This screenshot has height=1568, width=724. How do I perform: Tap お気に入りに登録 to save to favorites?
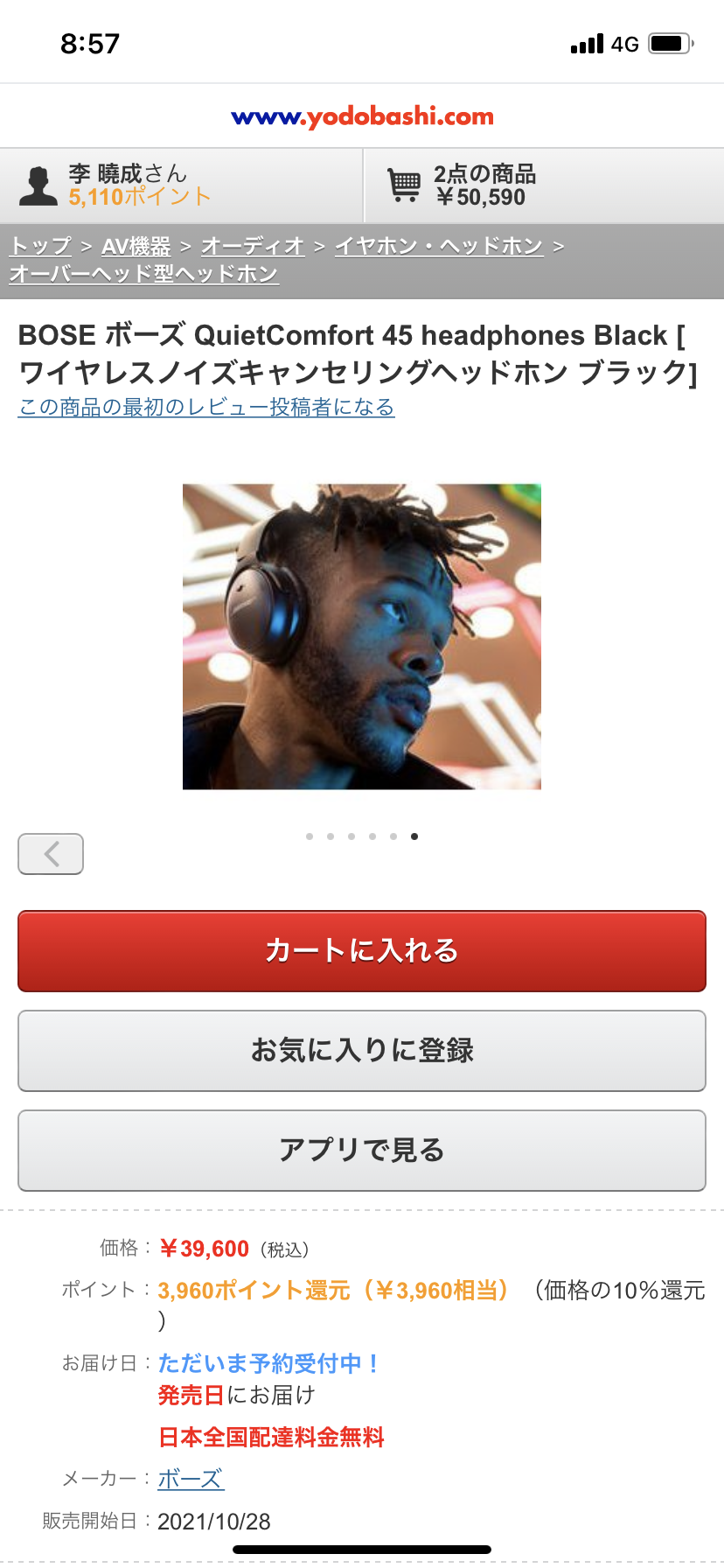click(362, 1051)
